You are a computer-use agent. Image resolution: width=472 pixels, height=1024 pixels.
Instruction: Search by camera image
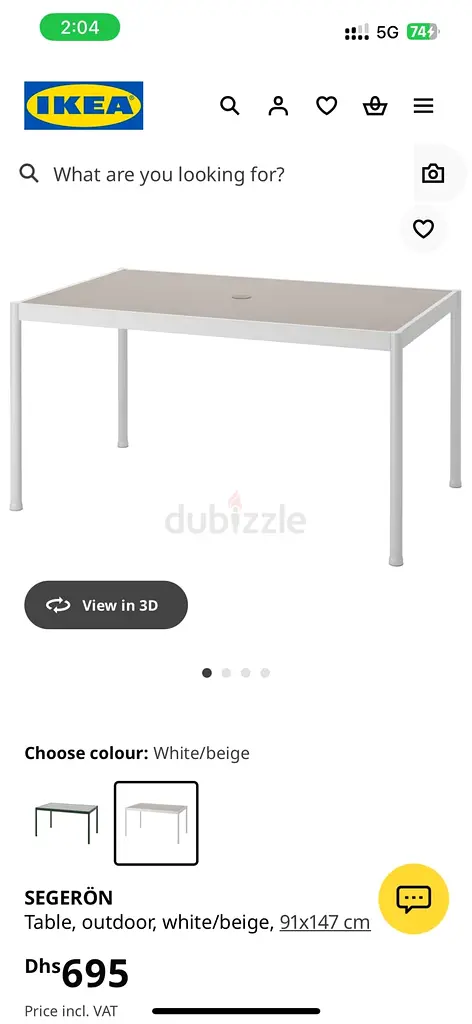coord(433,173)
